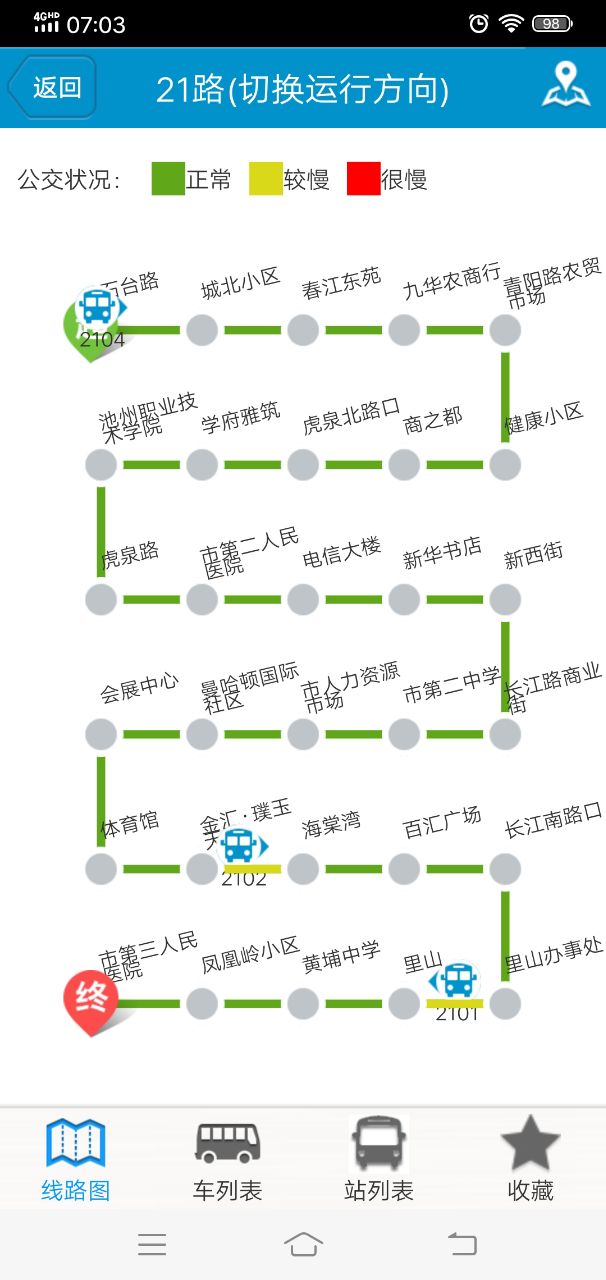606x1280 pixels.
Task: Select the 电信大楼 station node
Action: point(303,599)
